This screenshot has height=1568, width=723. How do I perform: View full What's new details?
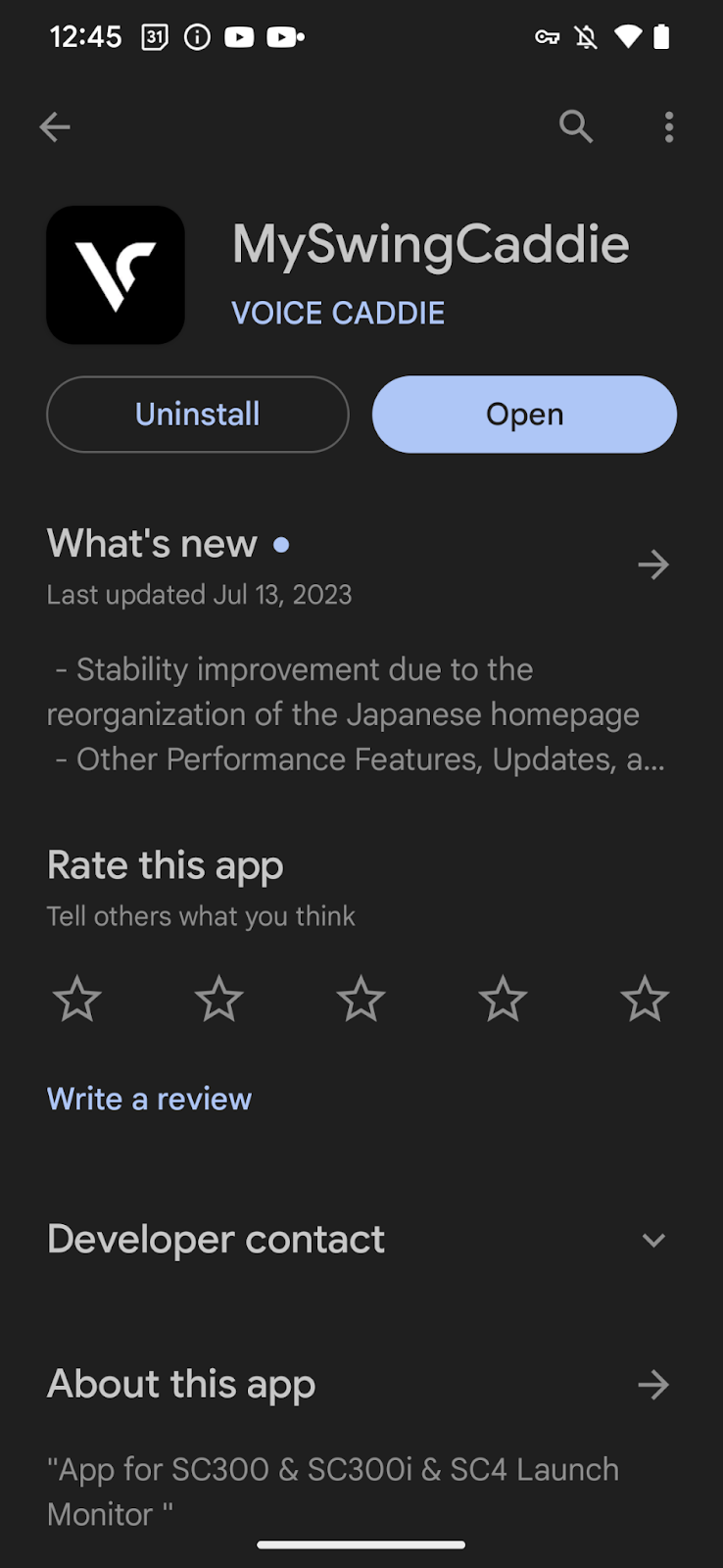tap(652, 564)
